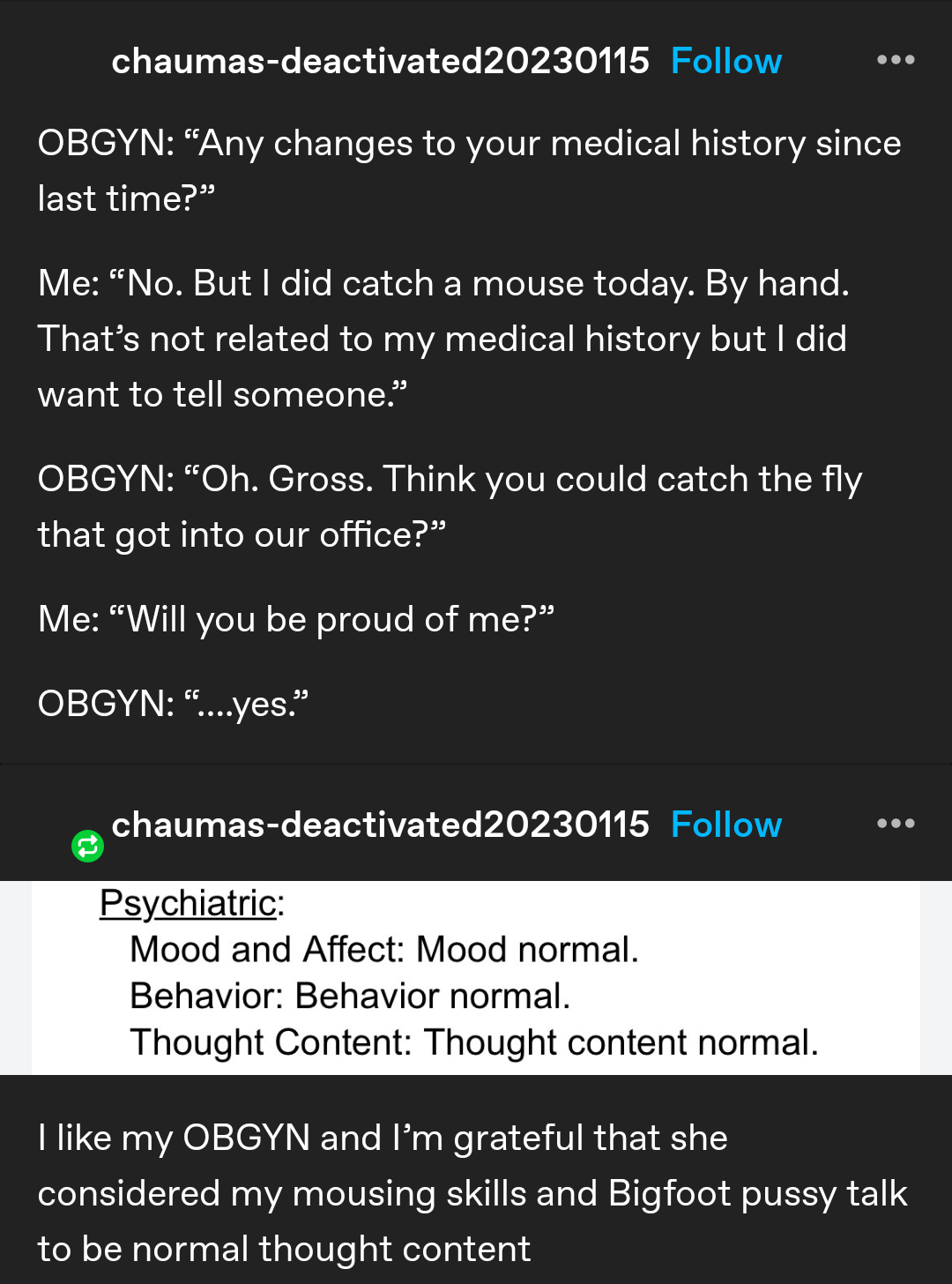Open chaumas blog from the OBGYN dialogue post header
952x1284 pixels.
pos(380,61)
